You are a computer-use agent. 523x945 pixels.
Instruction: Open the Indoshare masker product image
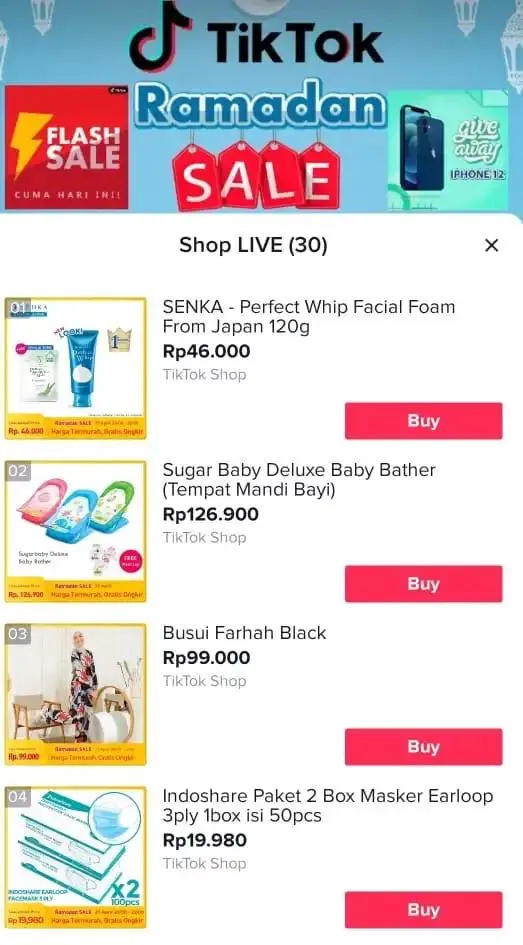click(x=75, y=857)
